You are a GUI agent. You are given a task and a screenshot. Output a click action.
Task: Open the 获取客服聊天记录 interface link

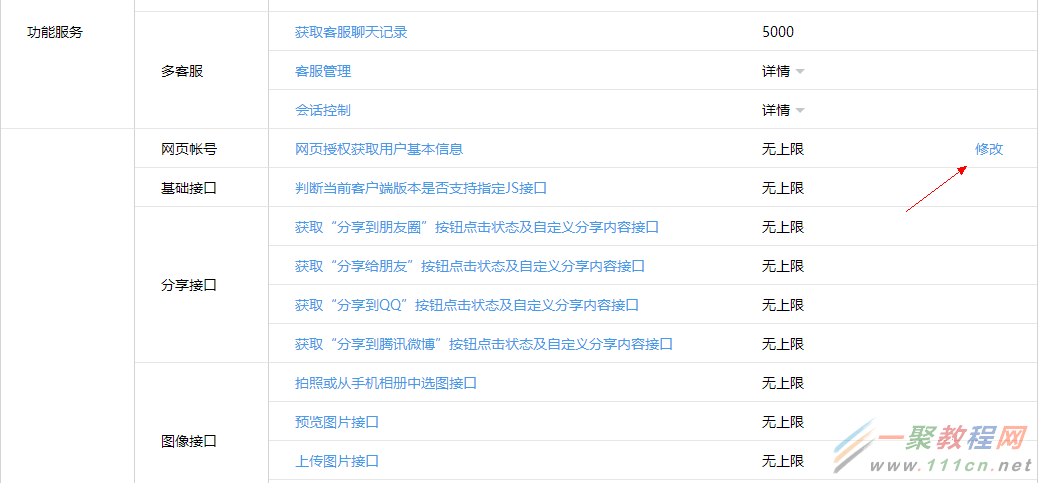[x=351, y=32]
